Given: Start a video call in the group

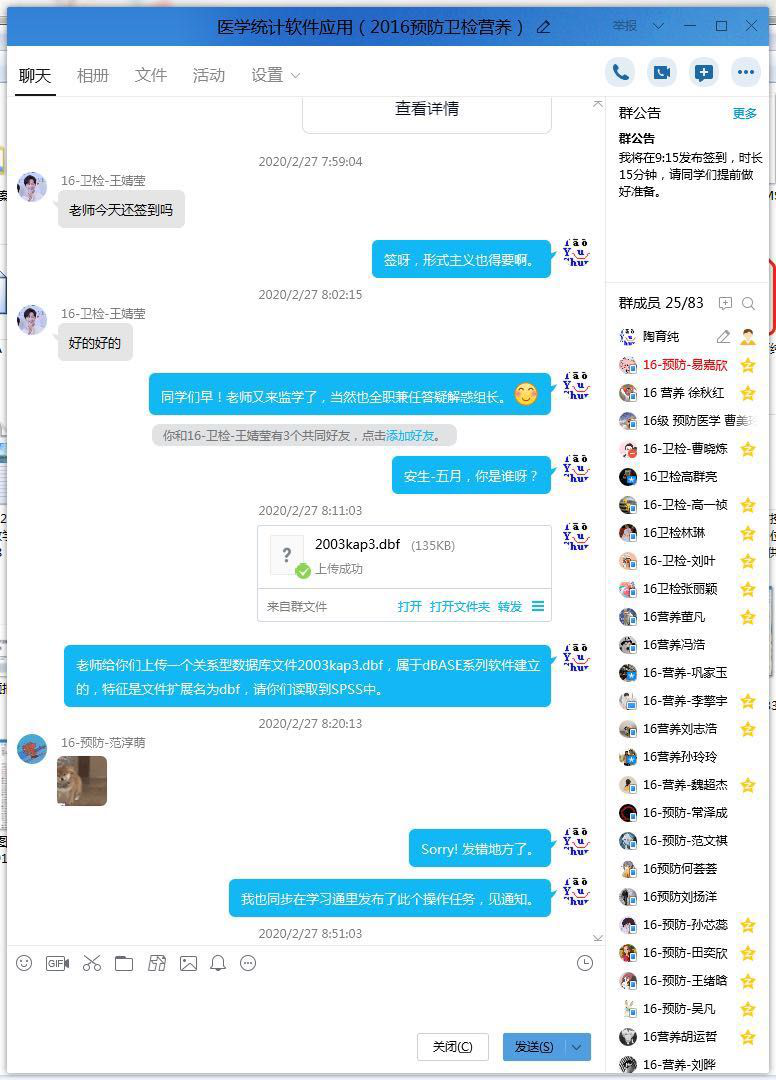Looking at the screenshot, I should (x=661, y=72).
